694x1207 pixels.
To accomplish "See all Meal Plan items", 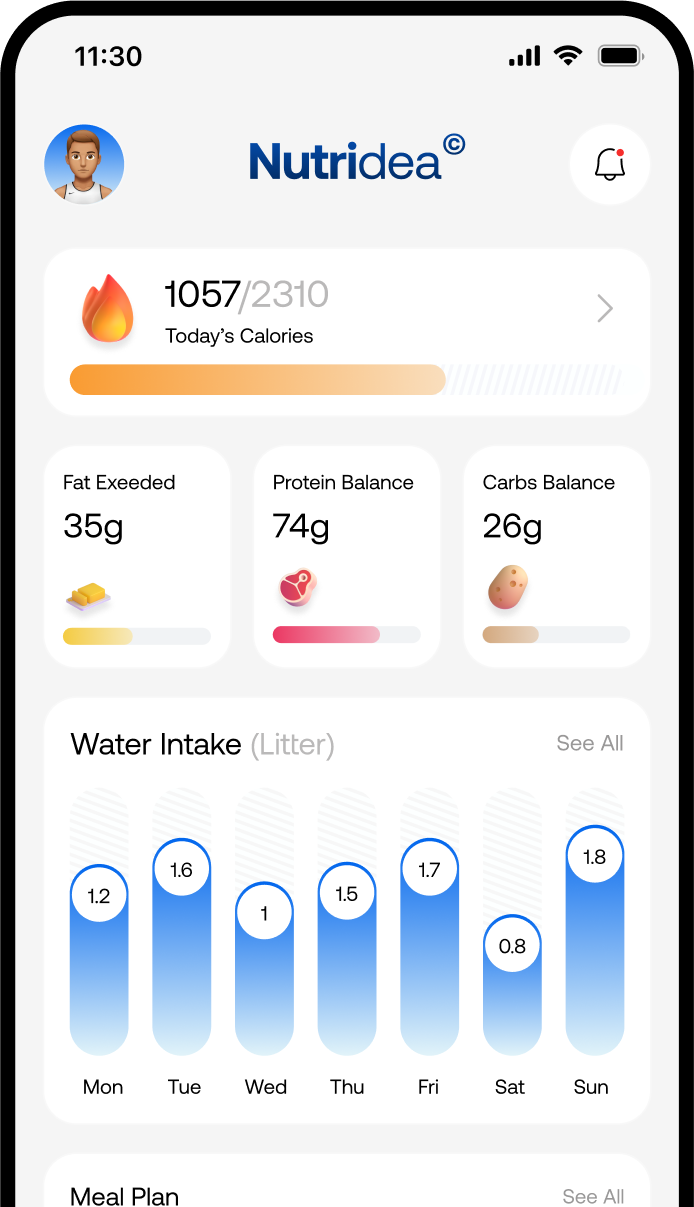I will coord(593,1196).
